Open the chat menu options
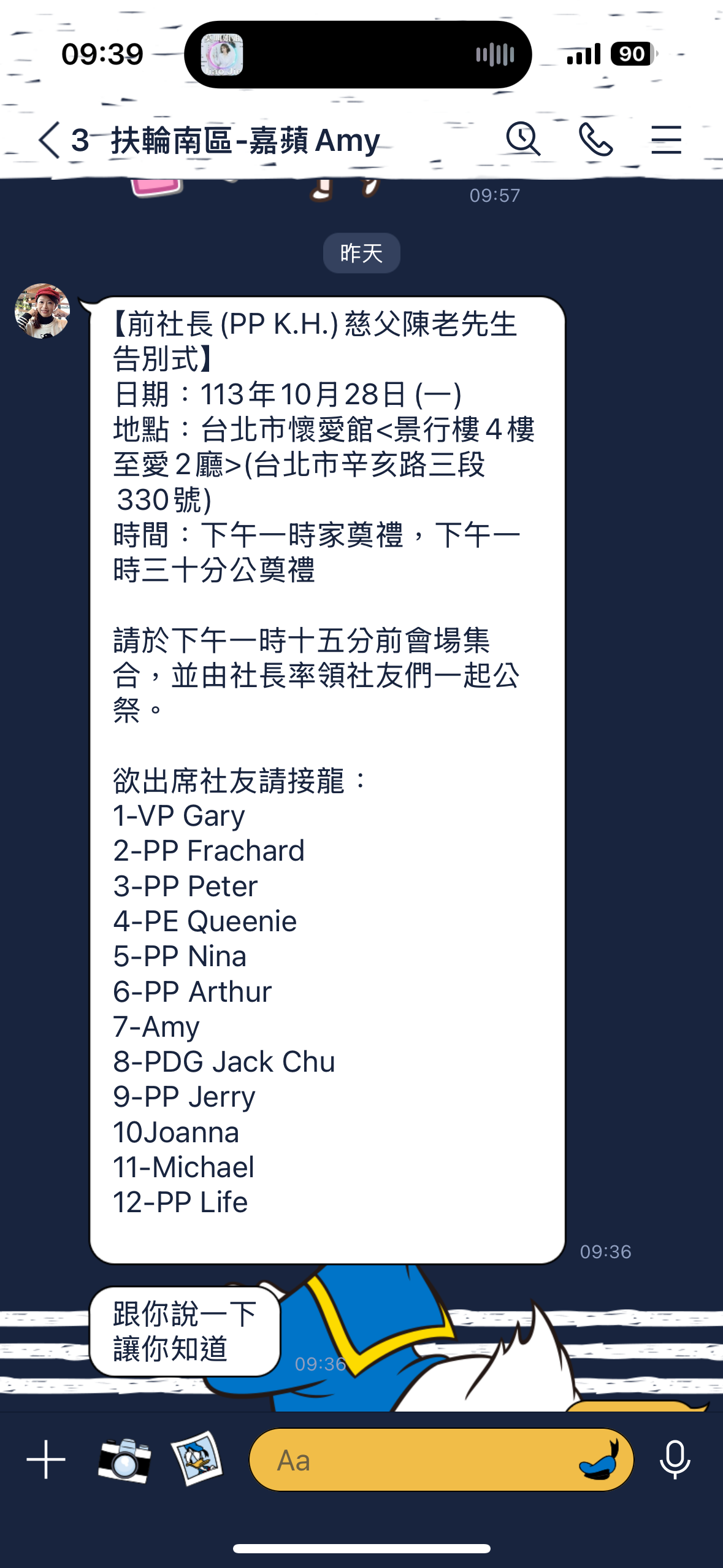 pos(666,139)
